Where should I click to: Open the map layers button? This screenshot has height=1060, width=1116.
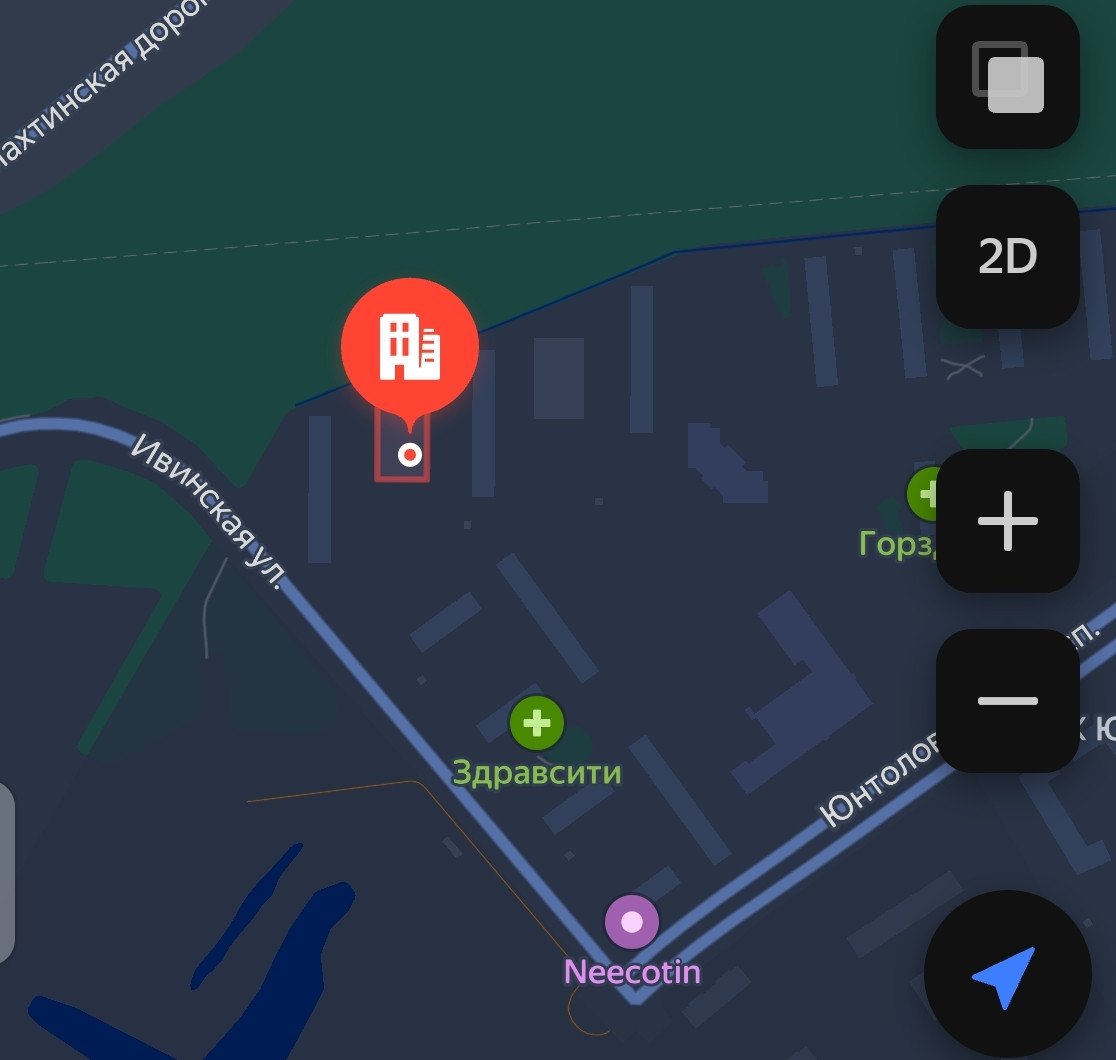pos(1007,77)
